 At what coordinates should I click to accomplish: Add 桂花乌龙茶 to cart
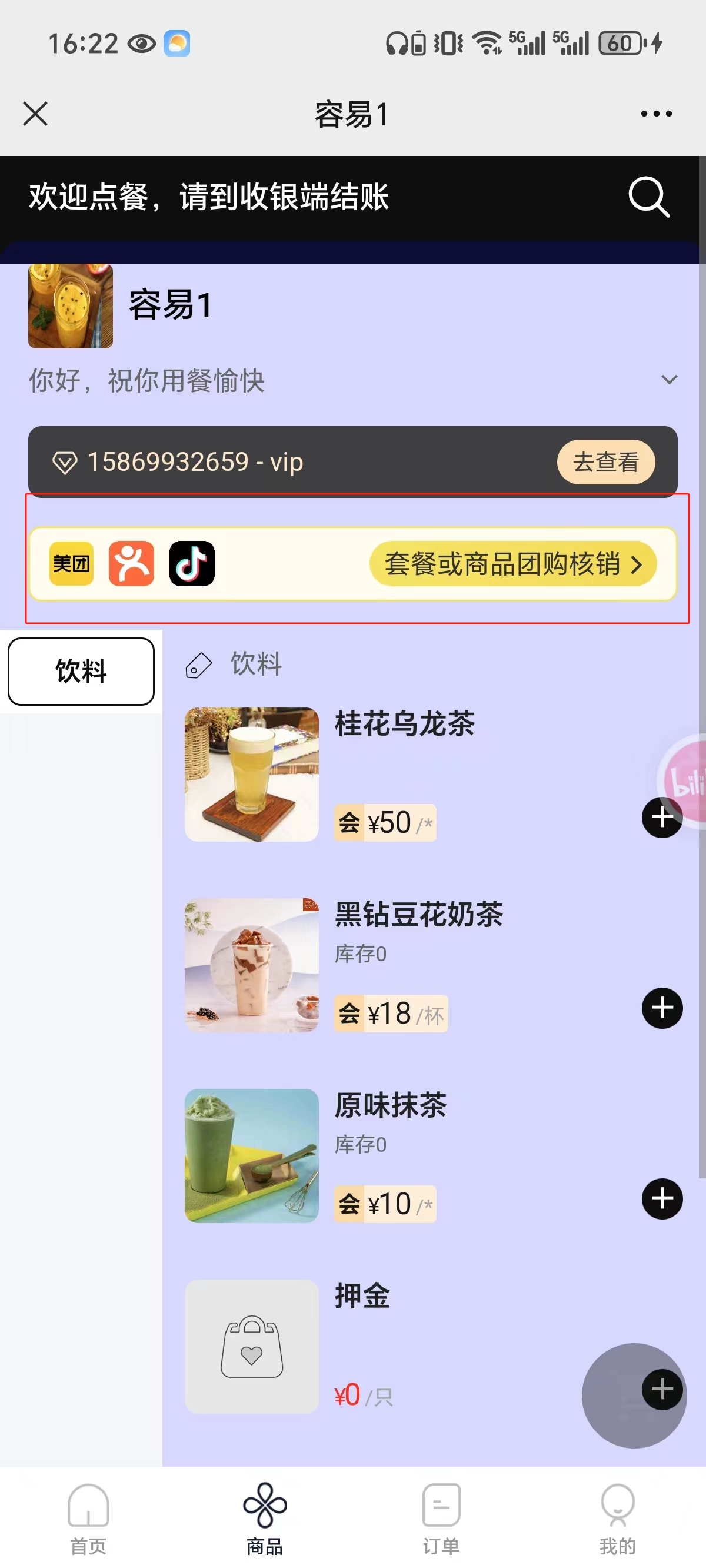coord(662,818)
